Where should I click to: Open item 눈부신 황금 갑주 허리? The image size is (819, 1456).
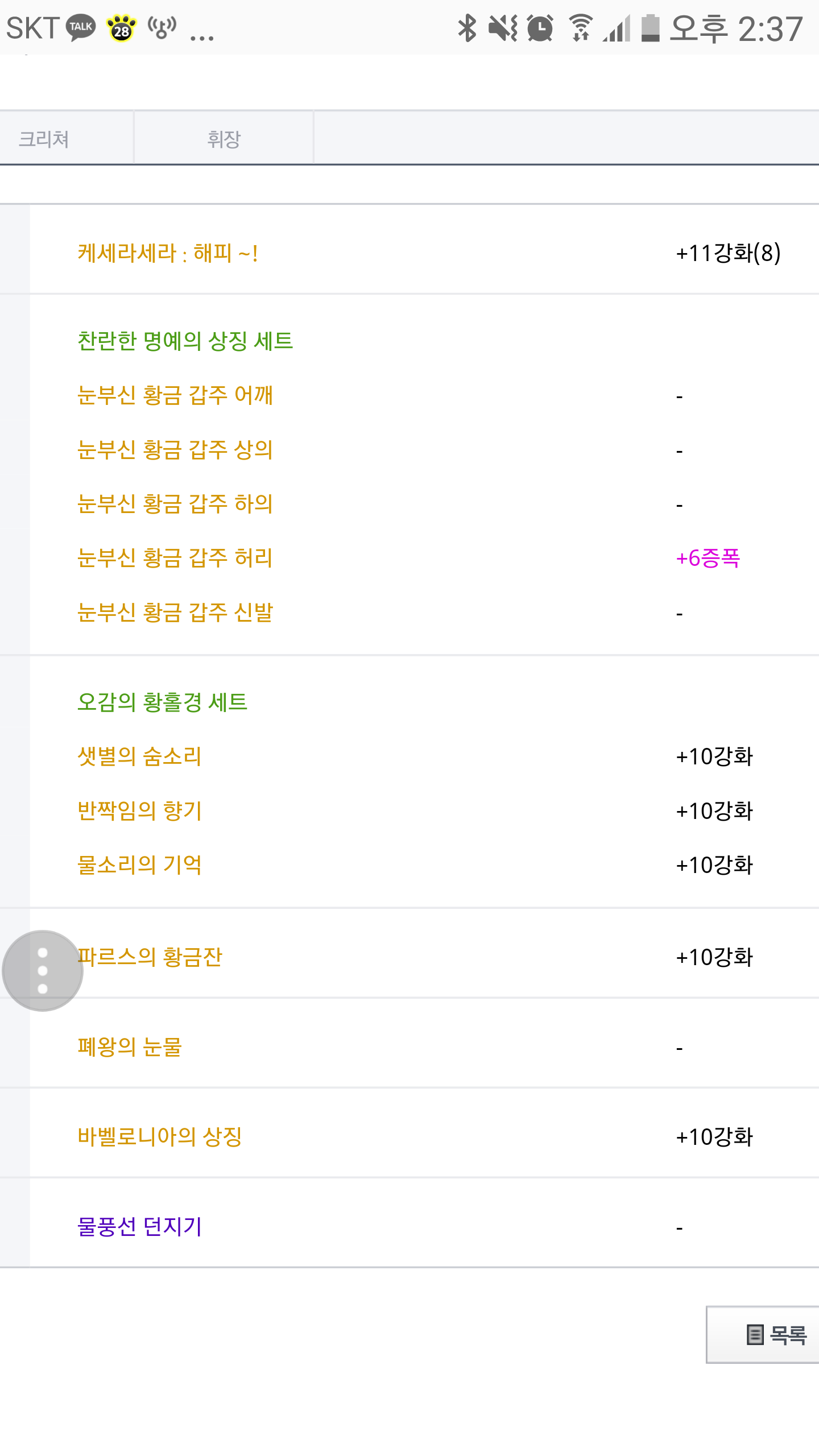(175, 558)
